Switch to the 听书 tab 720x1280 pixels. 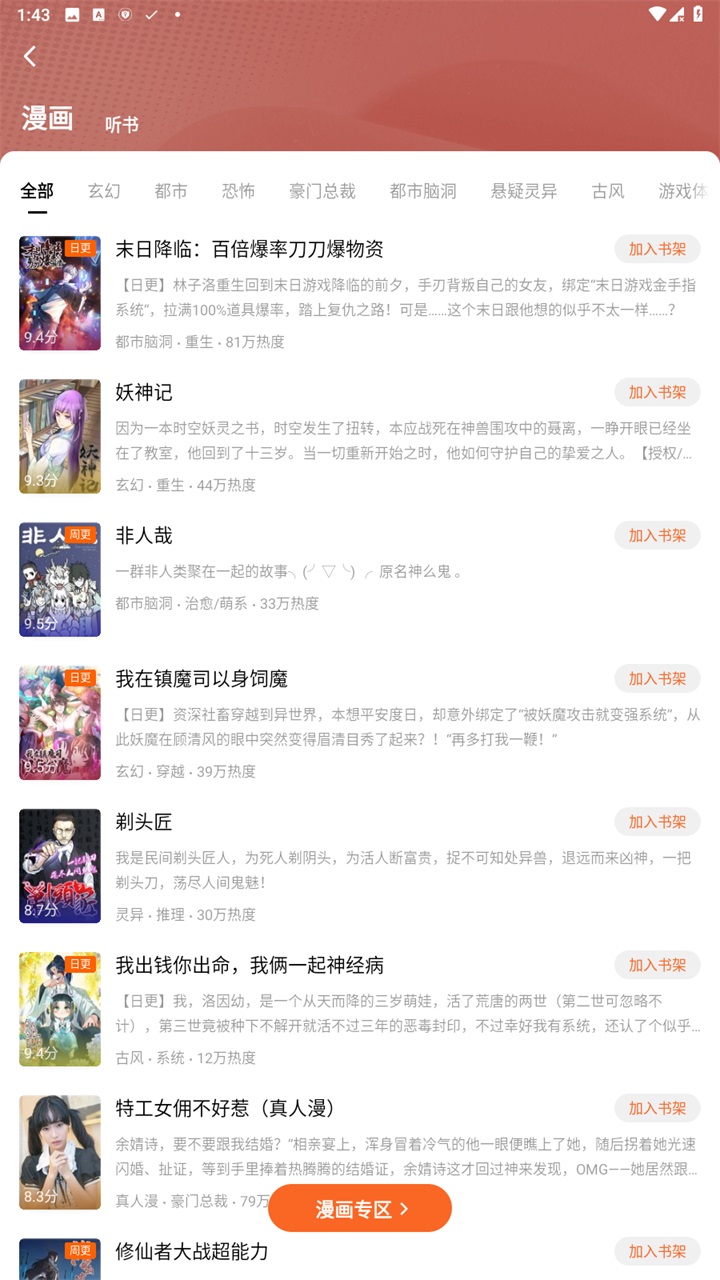pos(122,125)
